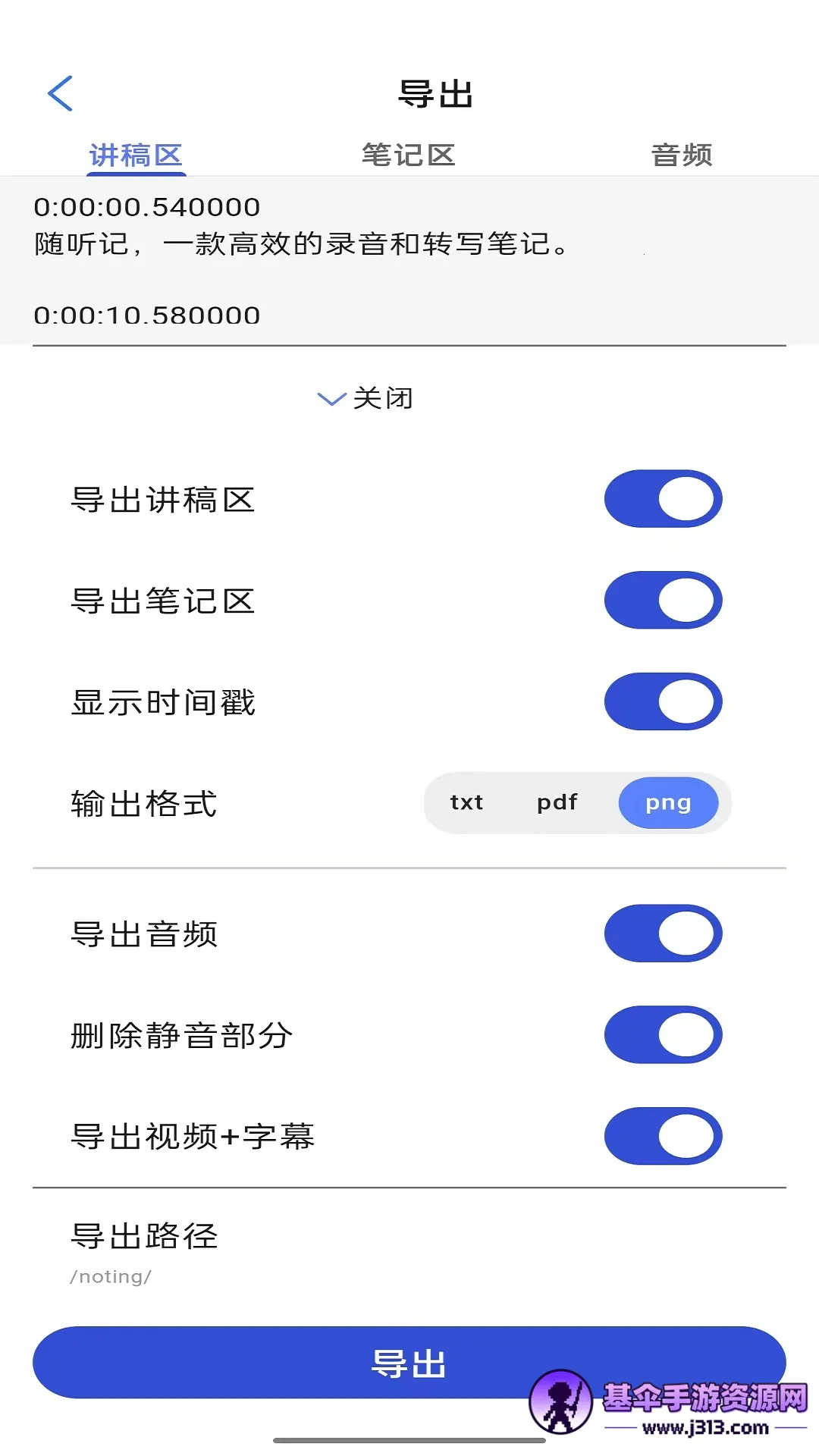Toggle the 导出讲稿区 switch

663,499
